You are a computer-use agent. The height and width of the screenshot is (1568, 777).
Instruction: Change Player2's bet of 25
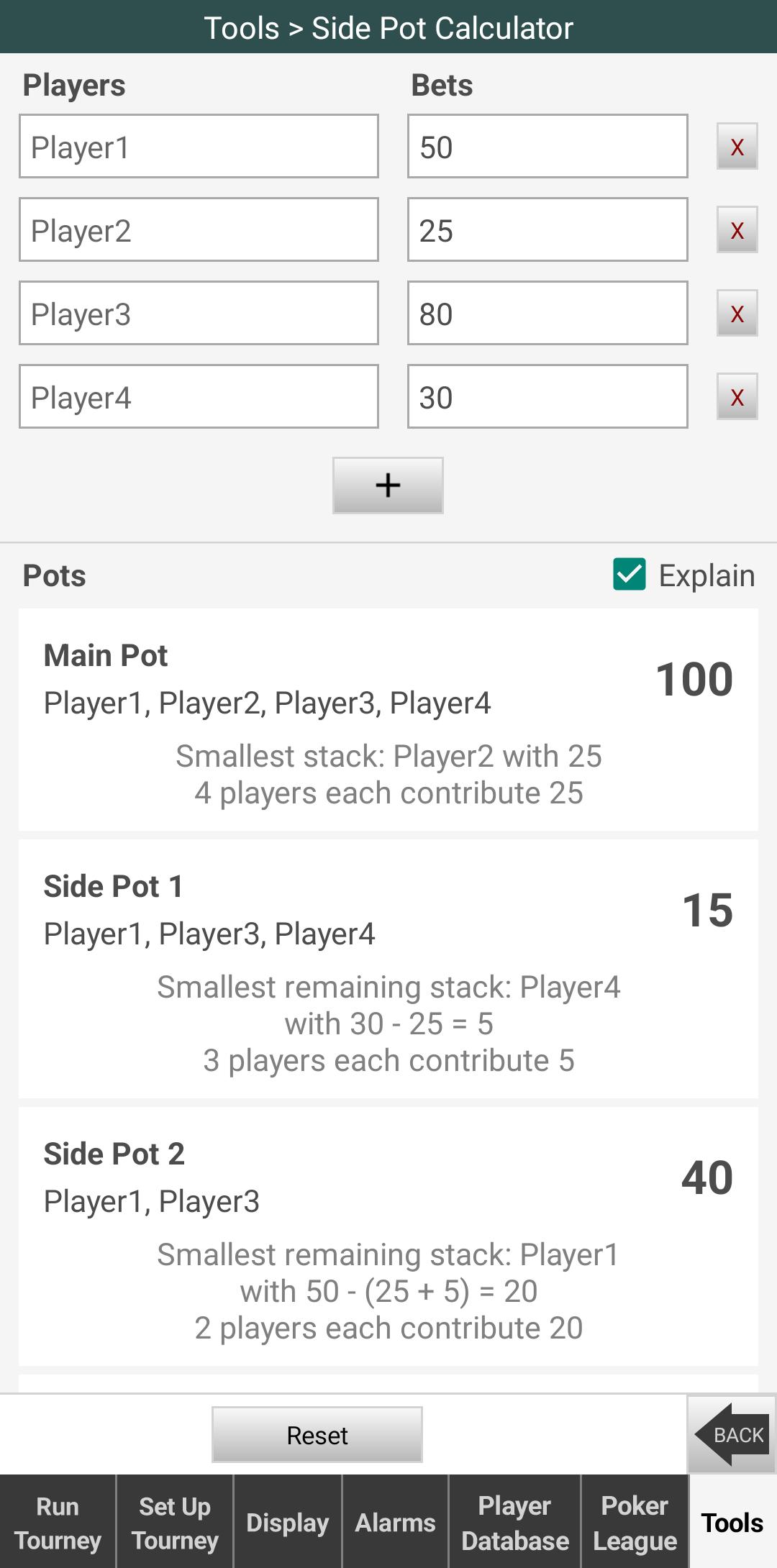[547, 229]
